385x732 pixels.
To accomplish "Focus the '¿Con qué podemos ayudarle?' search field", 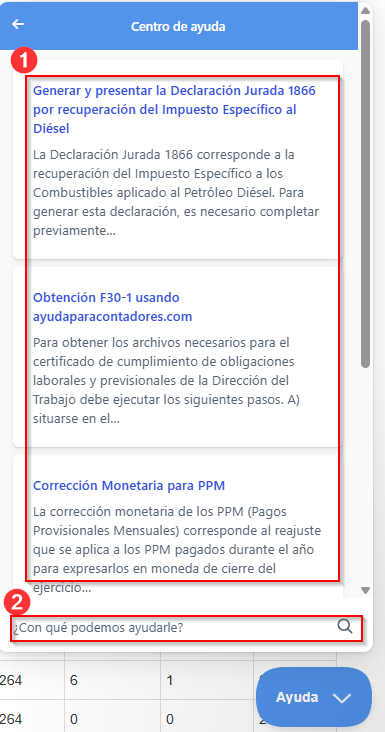I will tap(173, 628).
